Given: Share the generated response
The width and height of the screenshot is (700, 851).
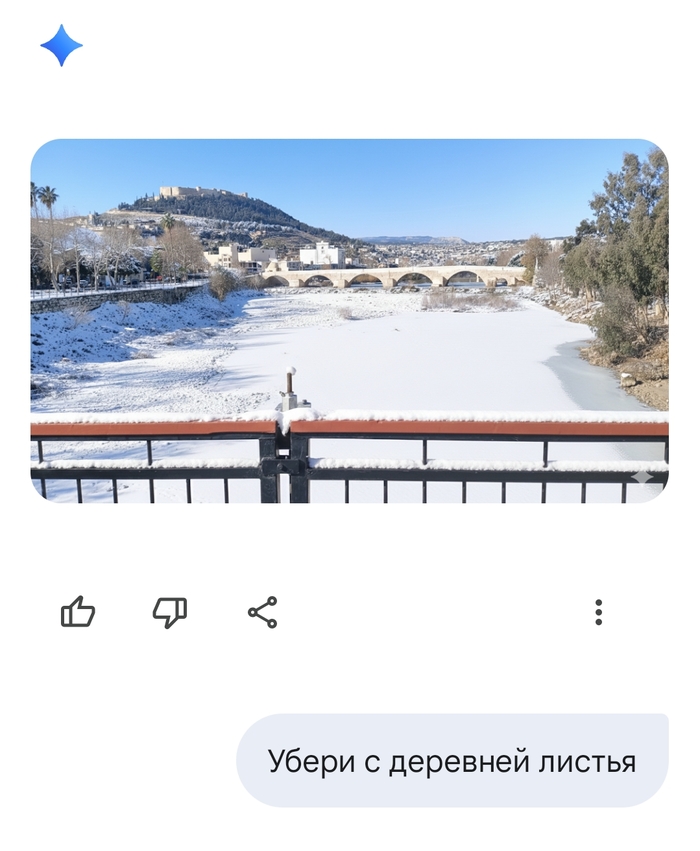Looking at the screenshot, I should pyautogui.click(x=263, y=612).
